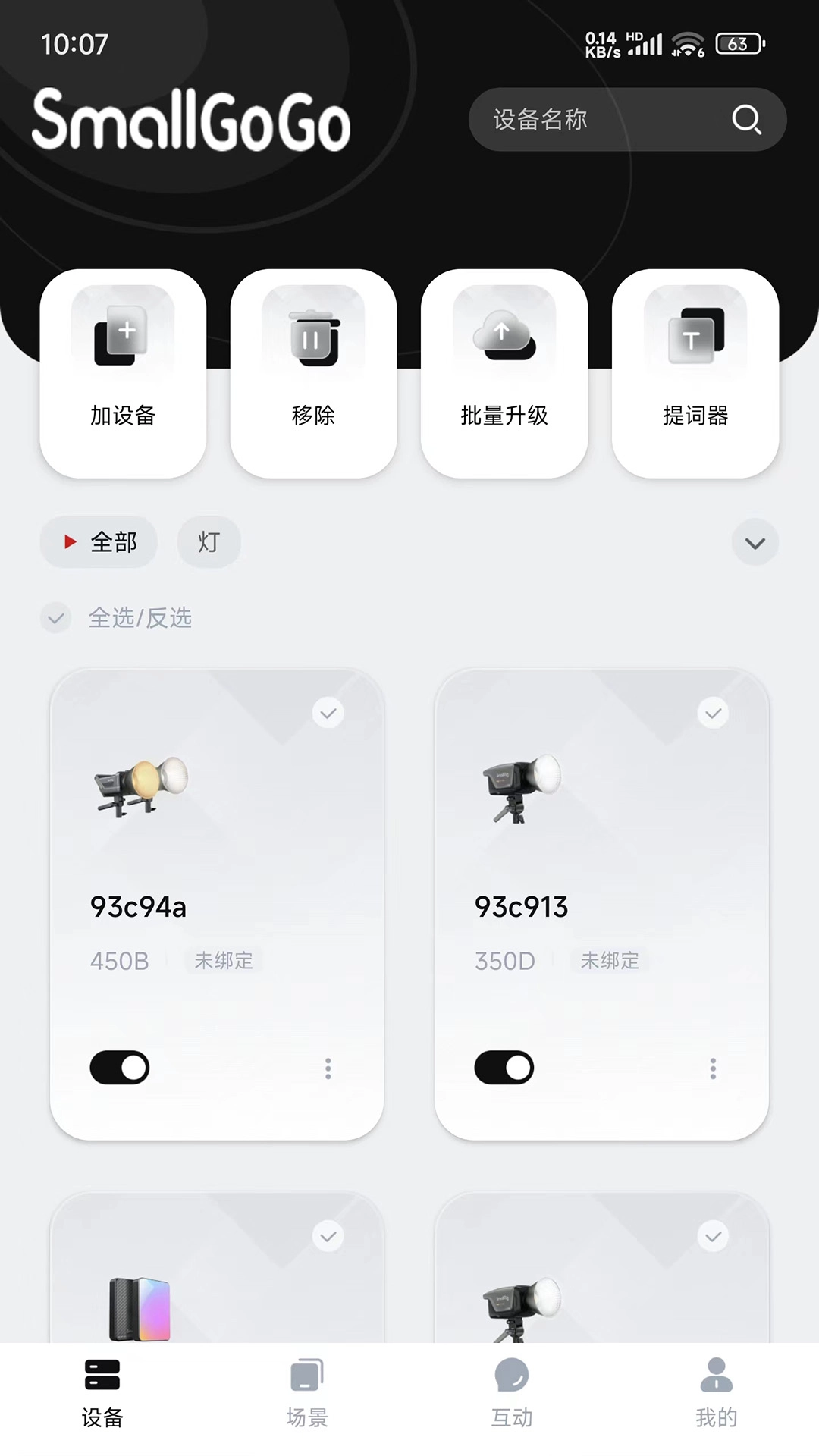Turn off the 93c94a device power switch

(x=120, y=1067)
